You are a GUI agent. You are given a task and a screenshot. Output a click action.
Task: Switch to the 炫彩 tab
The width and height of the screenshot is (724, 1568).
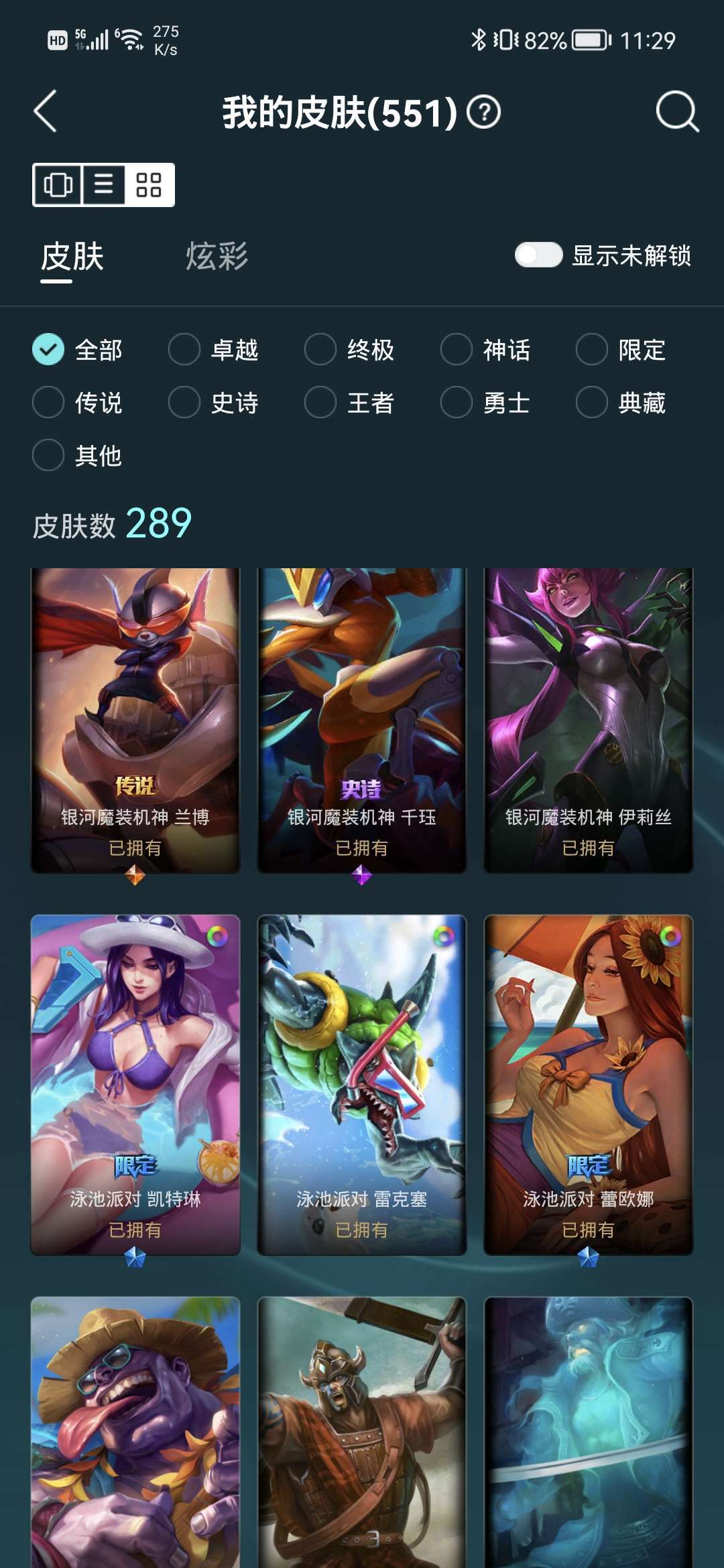point(217,257)
